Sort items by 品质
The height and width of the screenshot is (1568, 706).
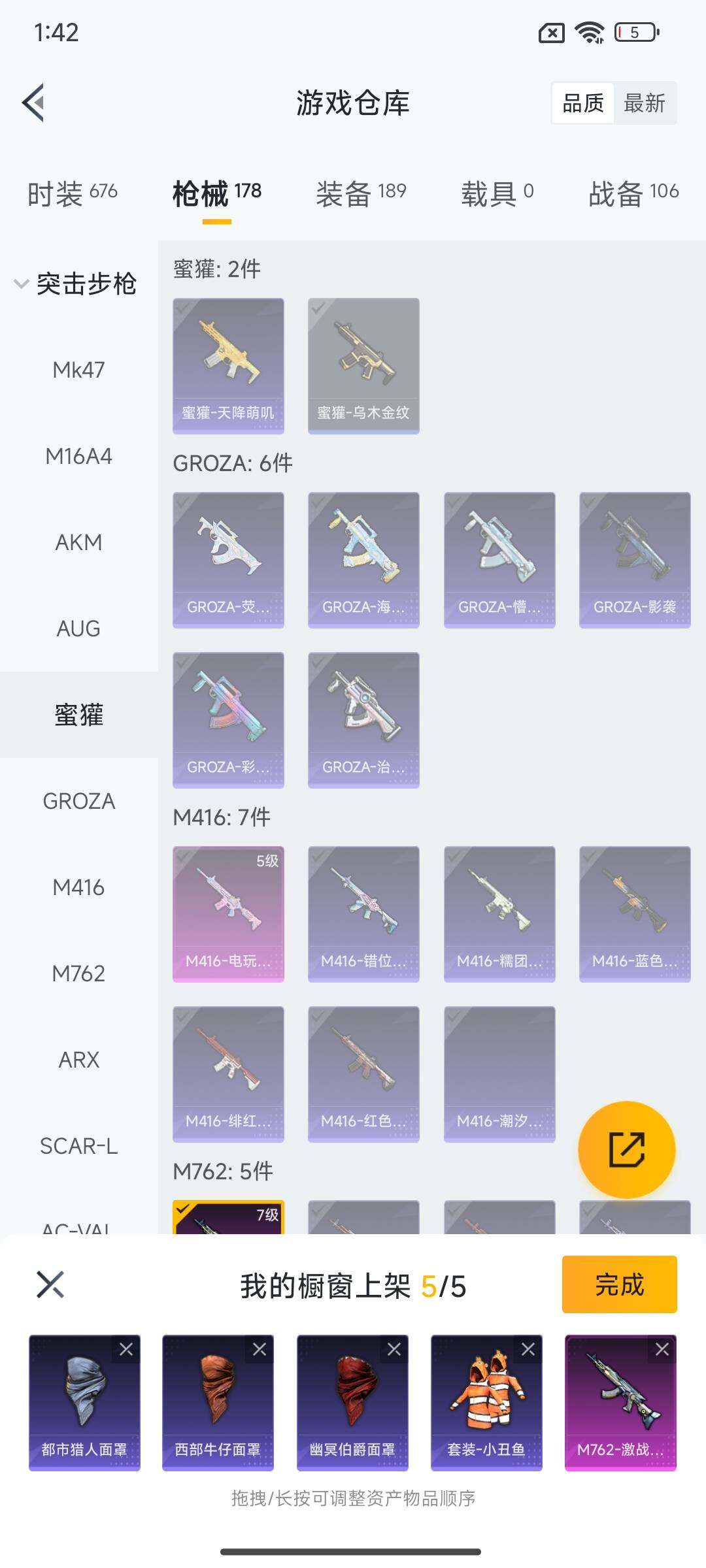[x=583, y=103]
